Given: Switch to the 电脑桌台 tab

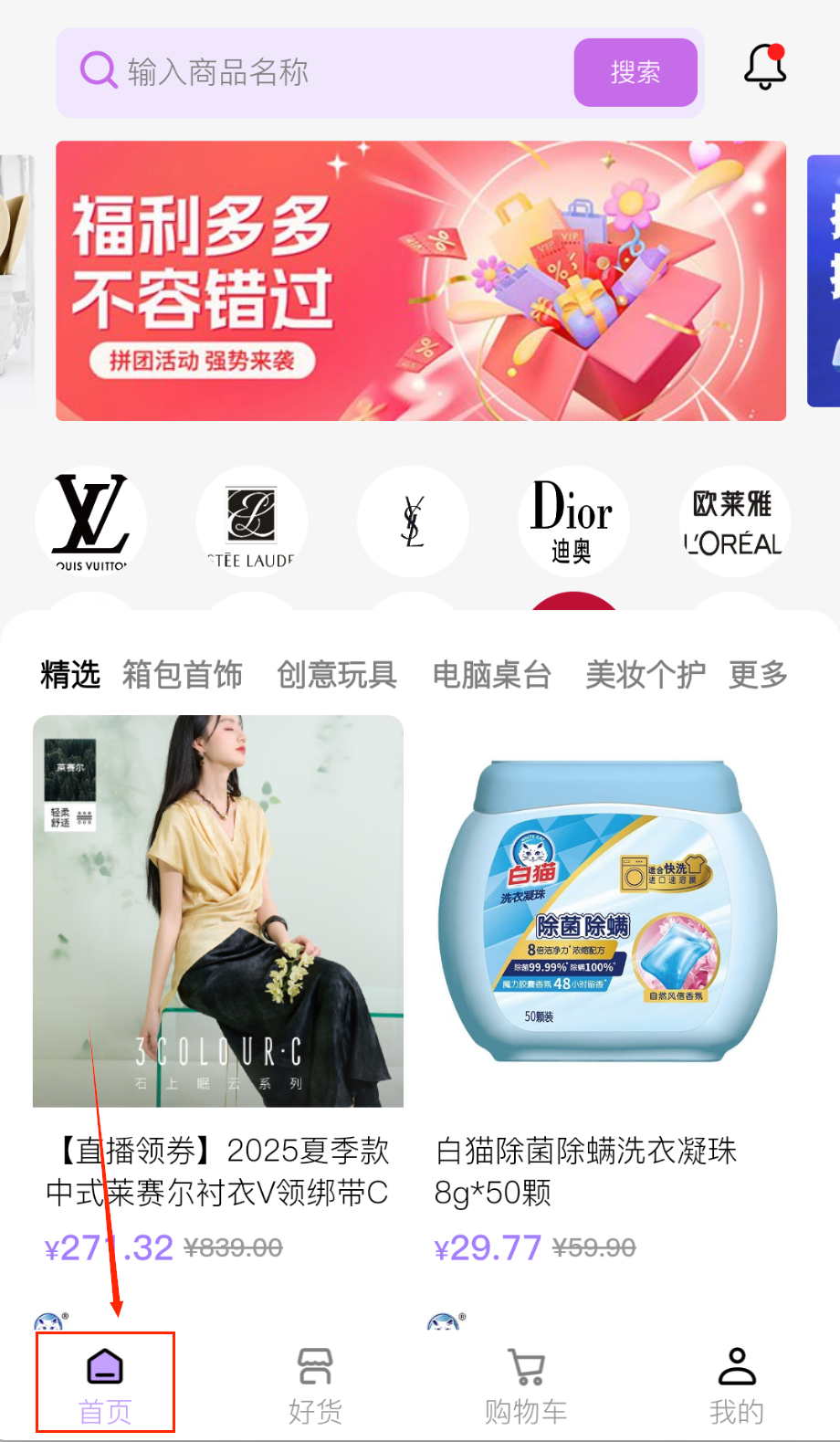Looking at the screenshot, I should pos(491,675).
